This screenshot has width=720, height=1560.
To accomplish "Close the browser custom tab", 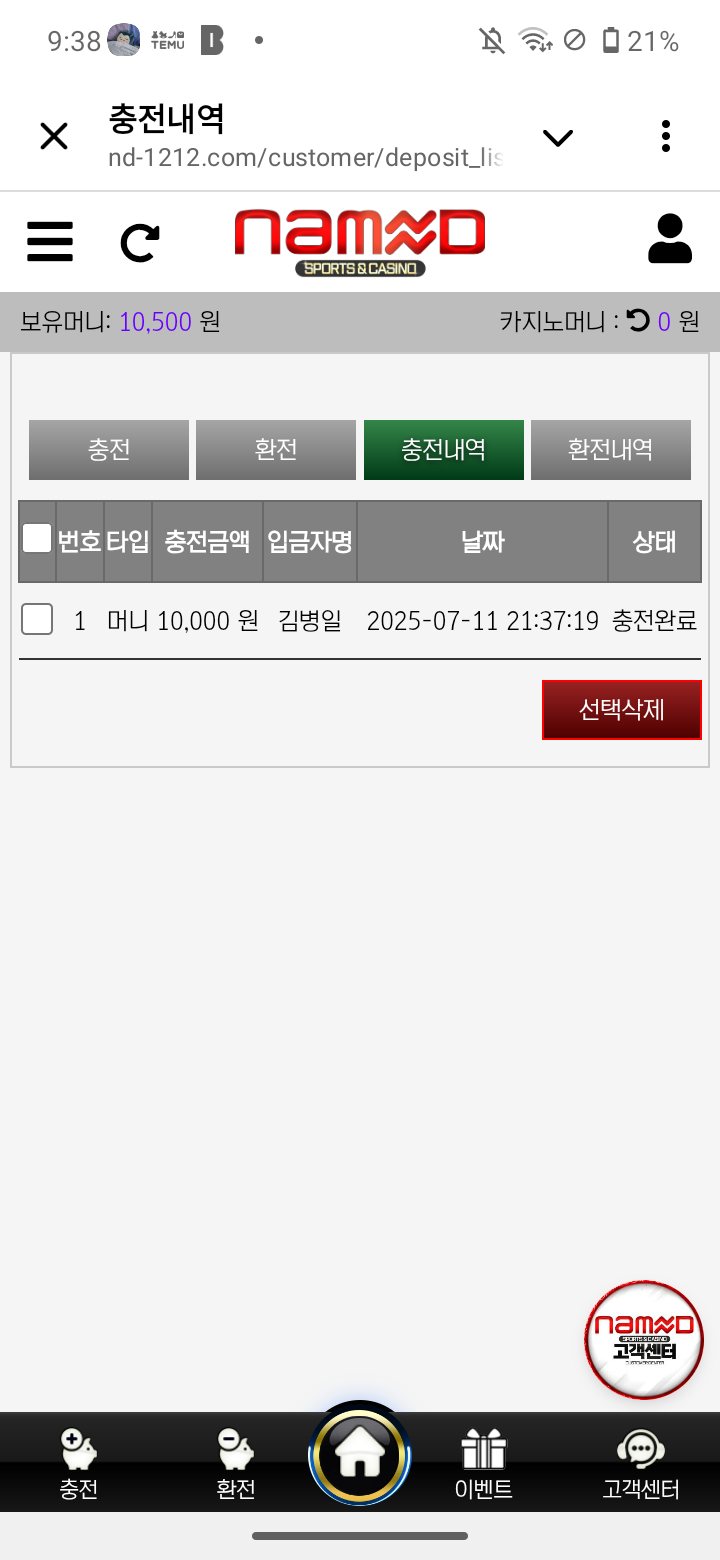I will 54,136.
